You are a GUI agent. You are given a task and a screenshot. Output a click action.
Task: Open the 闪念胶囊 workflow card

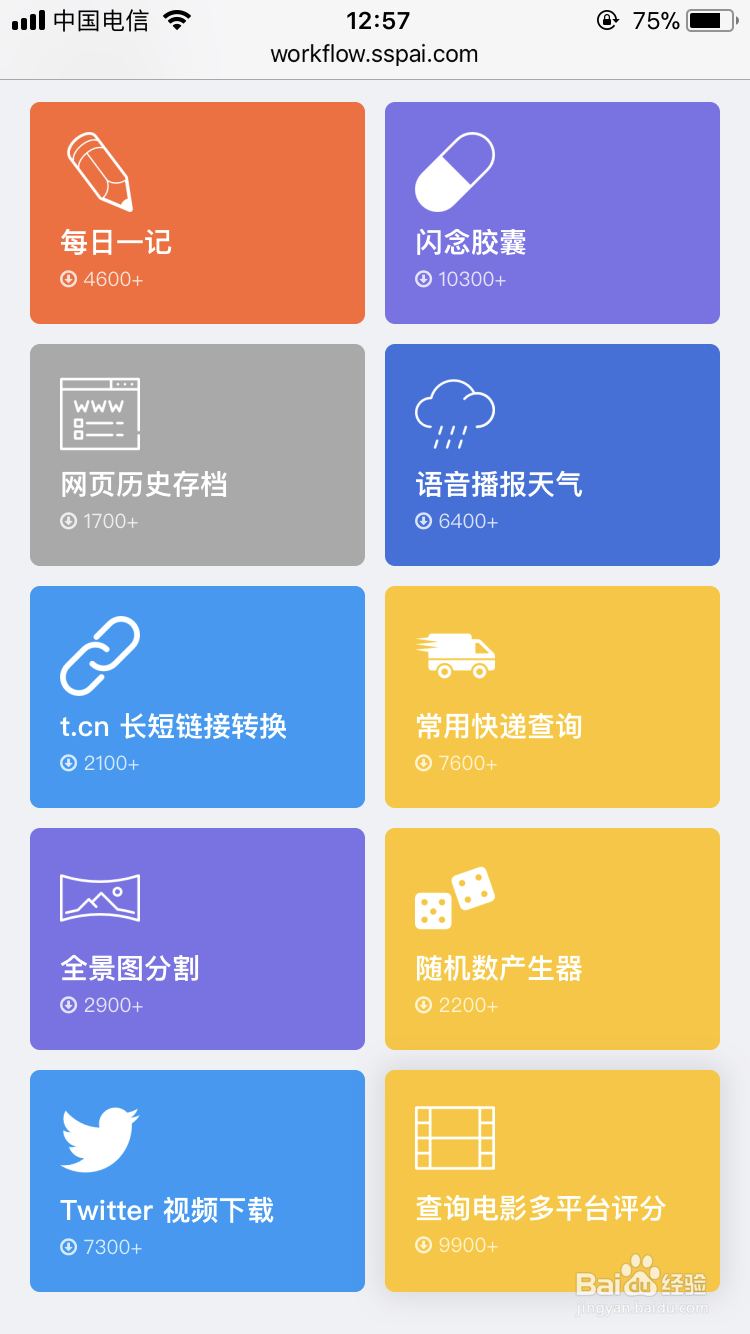point(552,213)
